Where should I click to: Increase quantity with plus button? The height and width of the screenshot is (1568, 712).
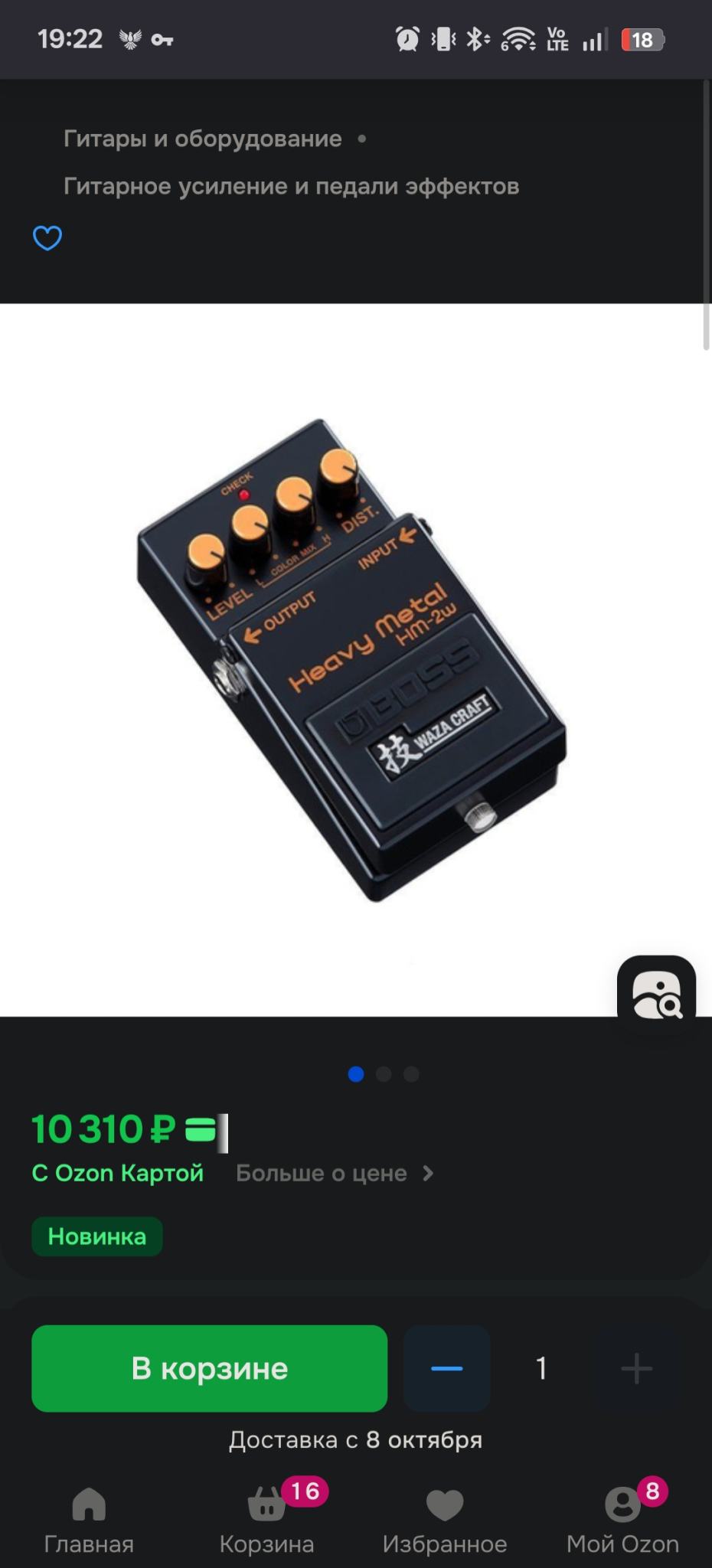(x=636, y=1368)
